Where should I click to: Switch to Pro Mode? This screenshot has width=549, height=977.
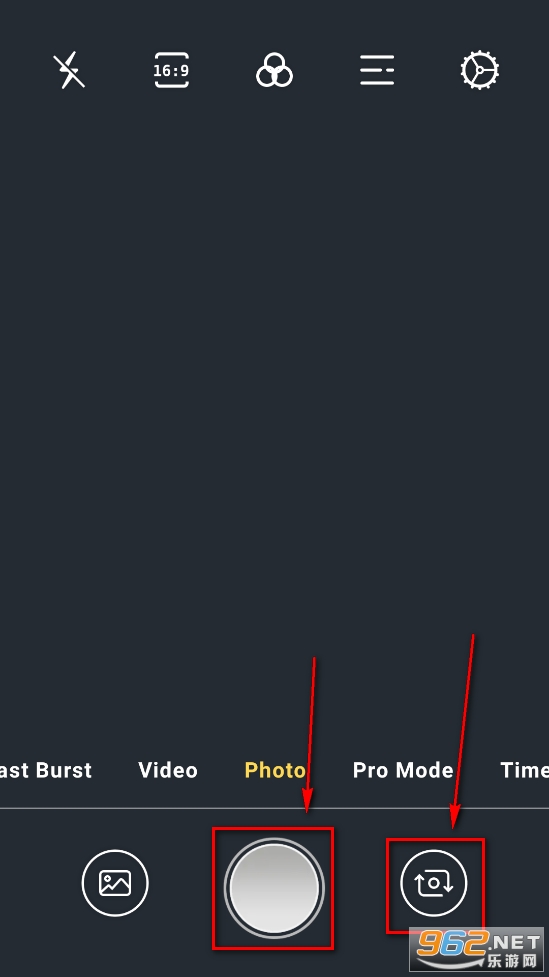point(403,770)
